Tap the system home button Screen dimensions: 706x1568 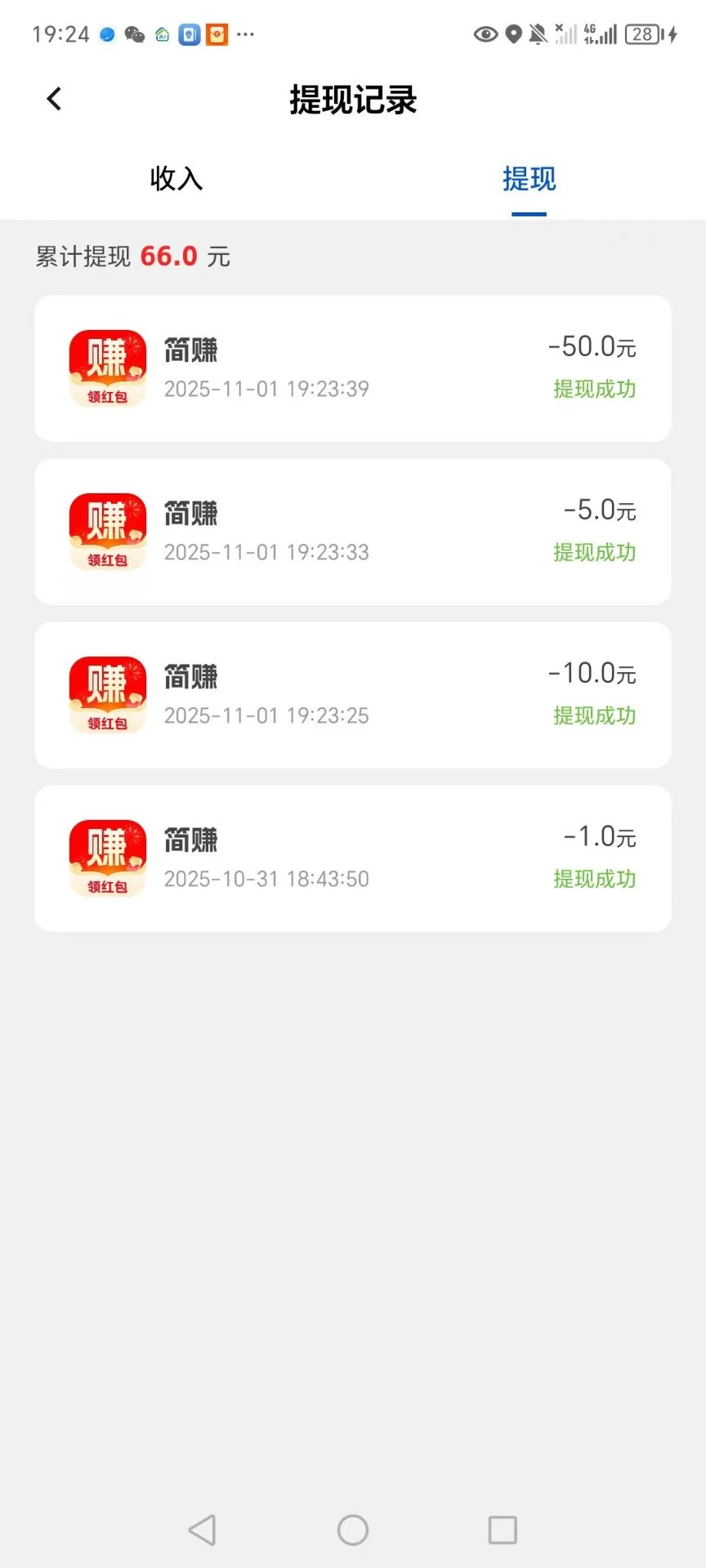353,1530
